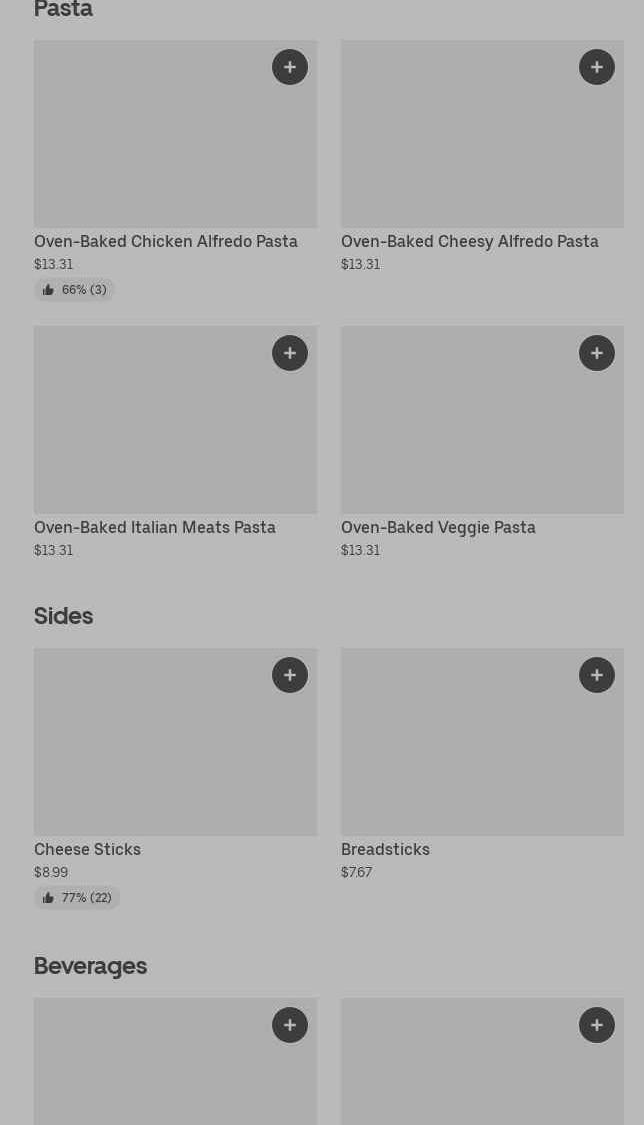View Oven-Baked Veggie Pasta details
Viewport: 644px width, 1125px height.
pos(438,527)
